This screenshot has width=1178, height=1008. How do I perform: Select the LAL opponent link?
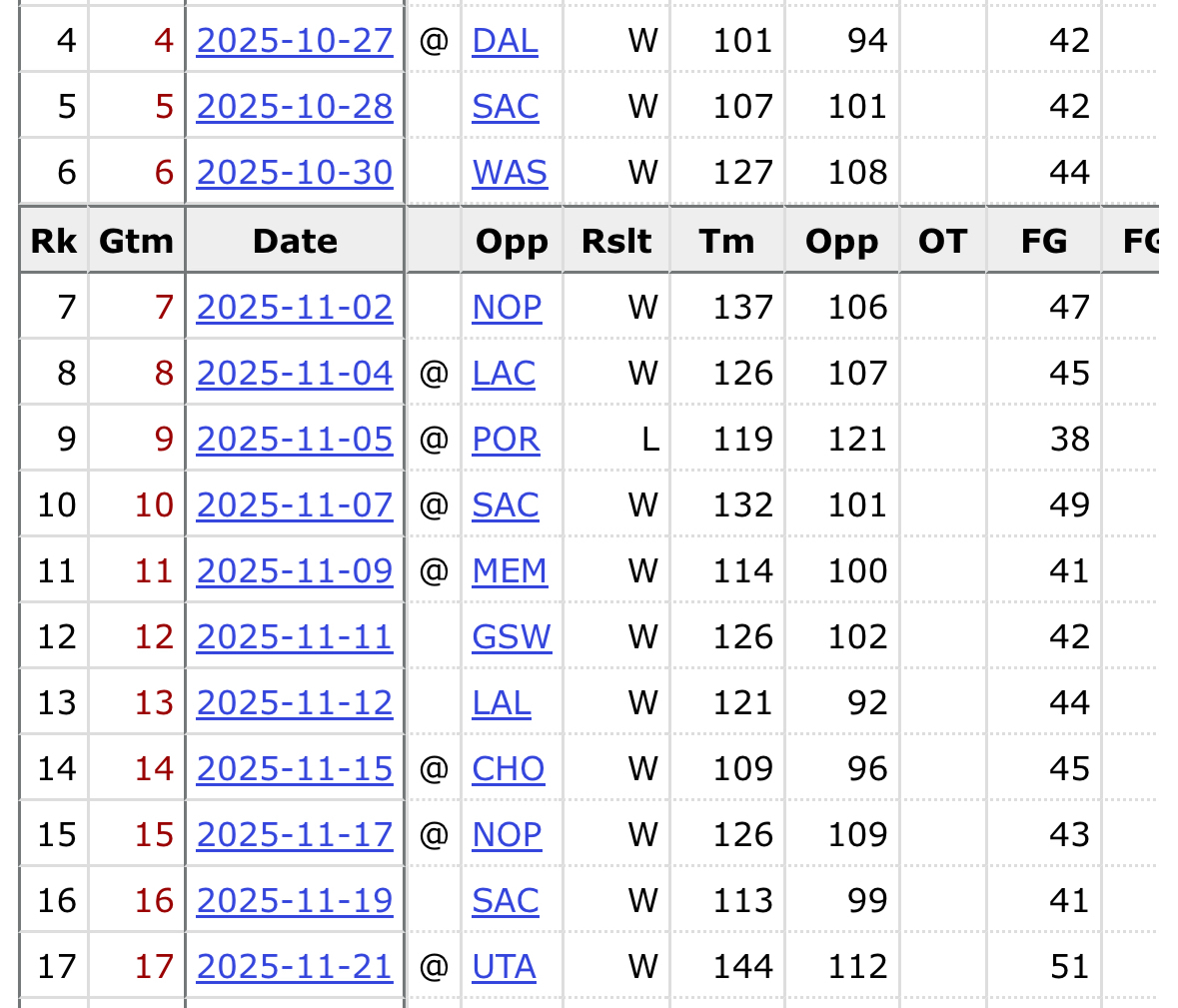502,702
